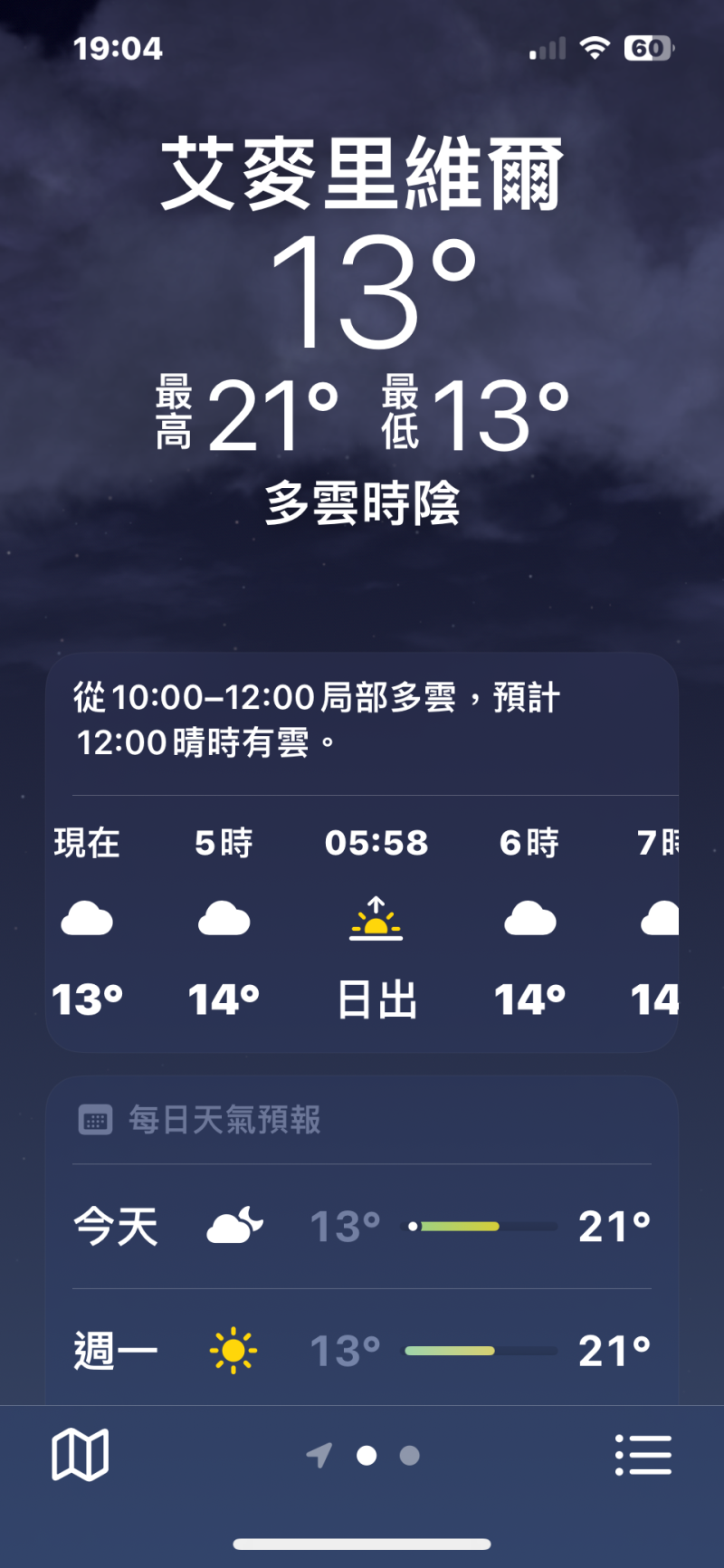
Task: Tap the hourly forecast summary text
Action: (317, 718)
